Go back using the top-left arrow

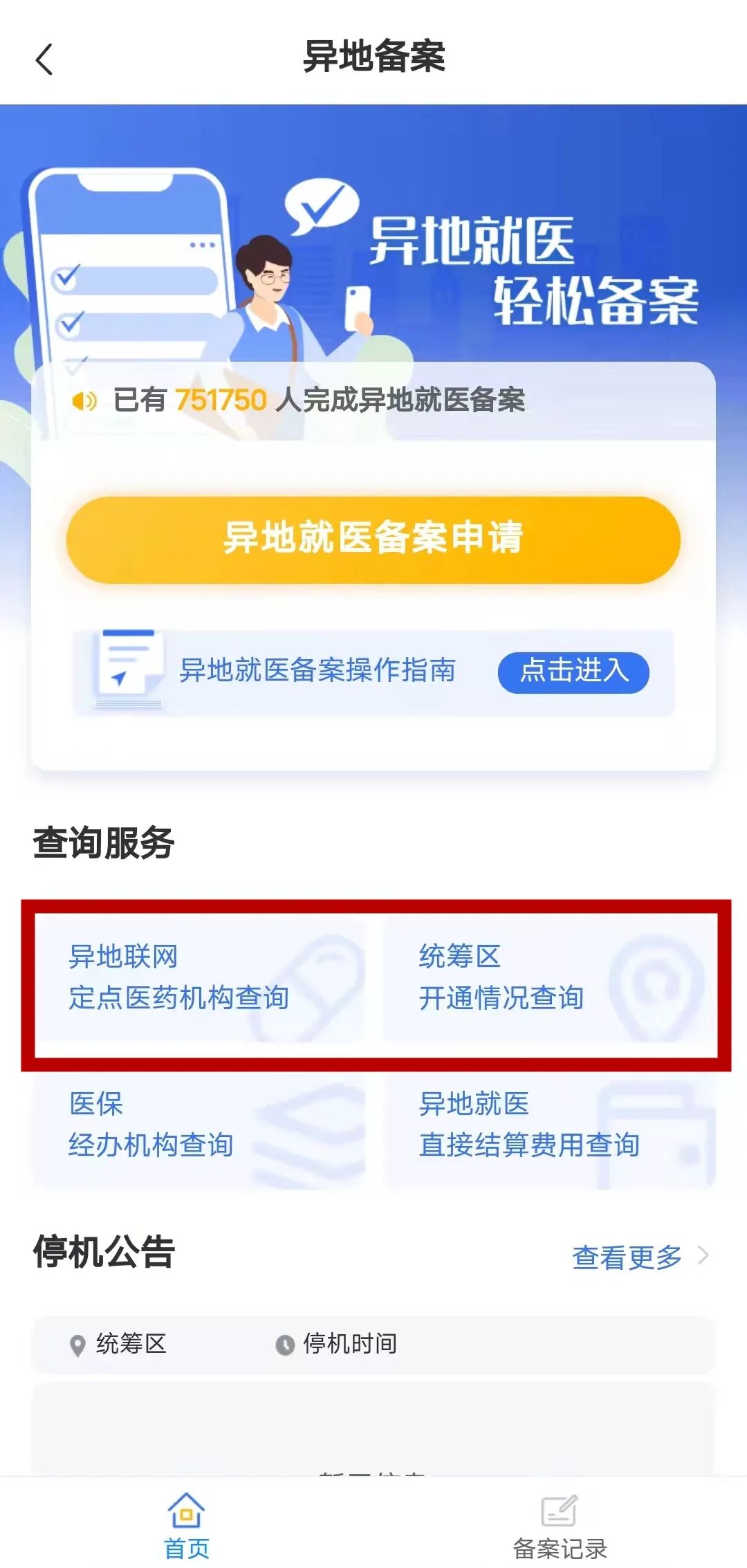44,59
